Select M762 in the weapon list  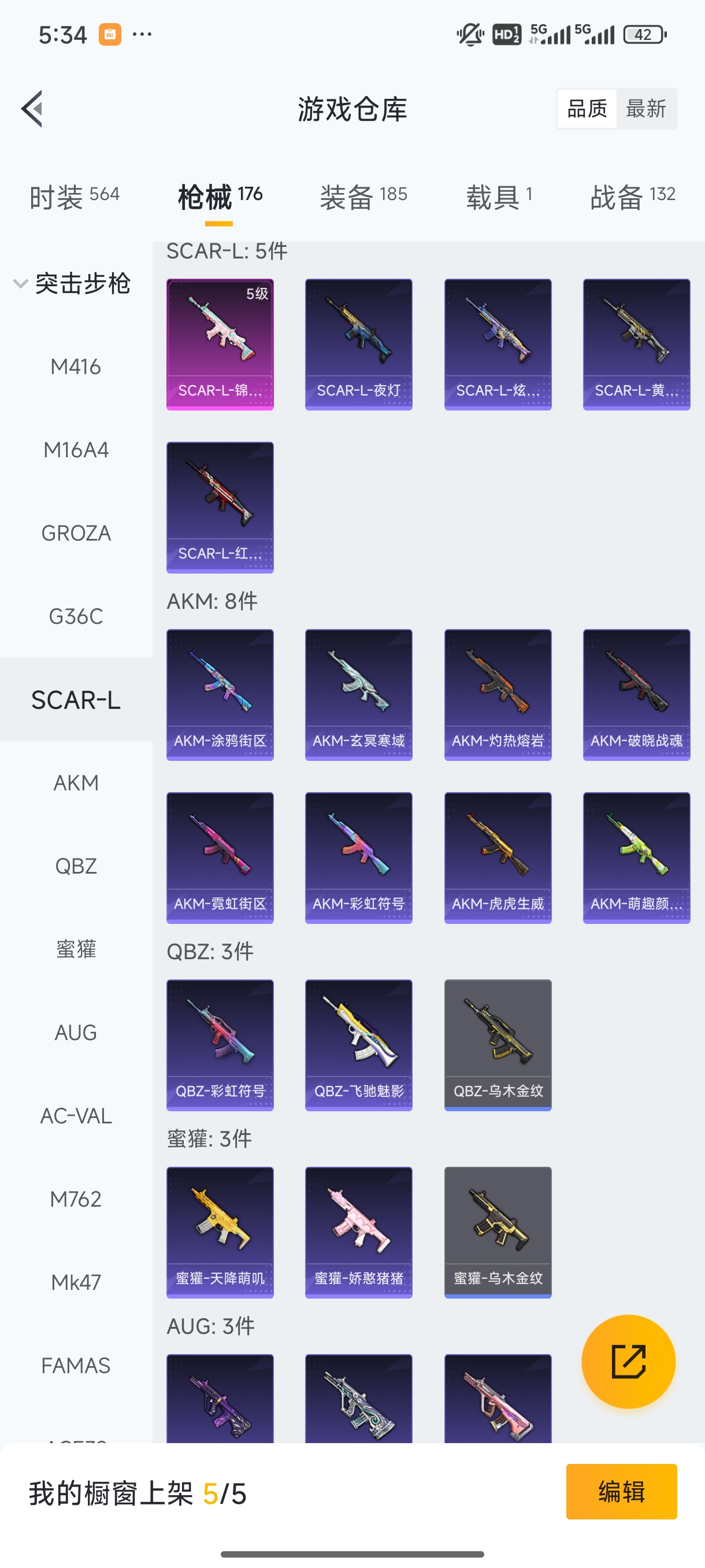click(76, 1199)
